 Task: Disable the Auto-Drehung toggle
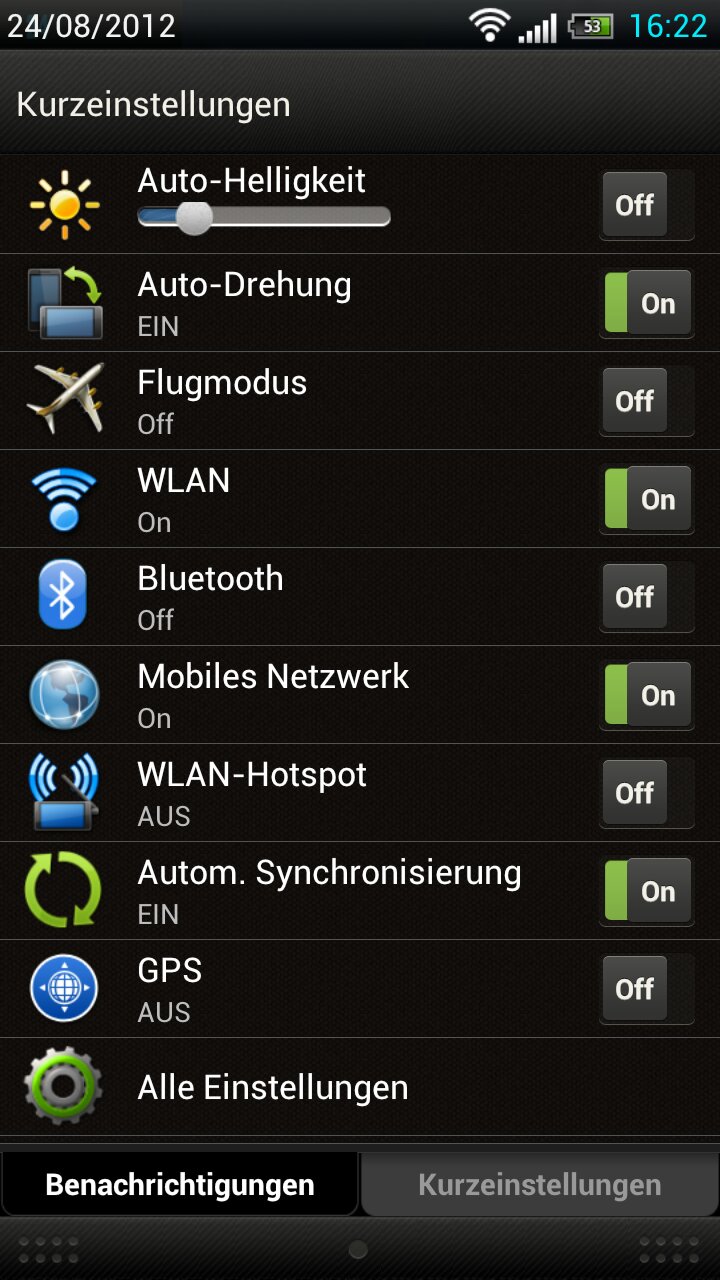click(647, 303)
